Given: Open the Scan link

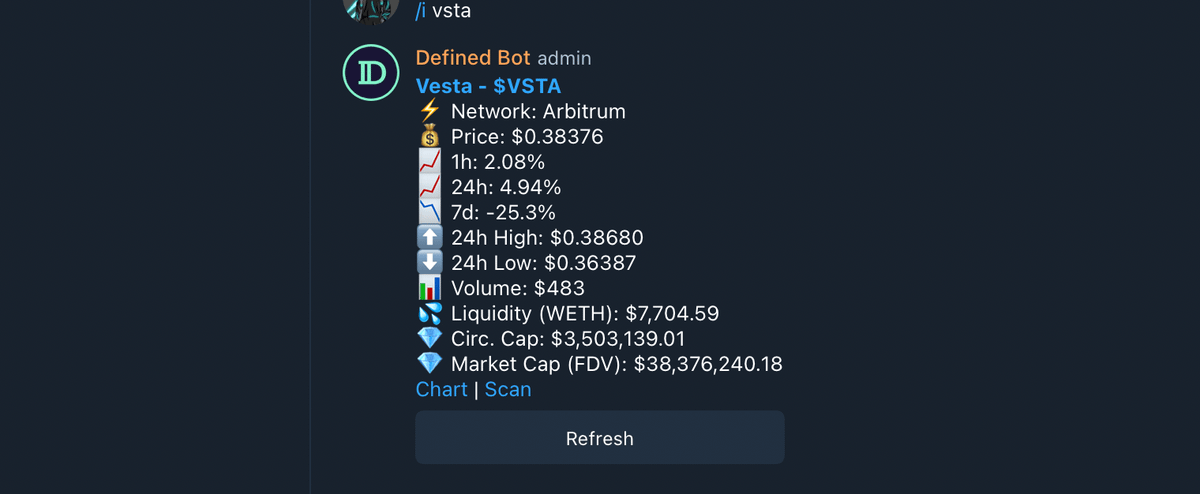Looking at the screenshot, I should click(508, 390).
